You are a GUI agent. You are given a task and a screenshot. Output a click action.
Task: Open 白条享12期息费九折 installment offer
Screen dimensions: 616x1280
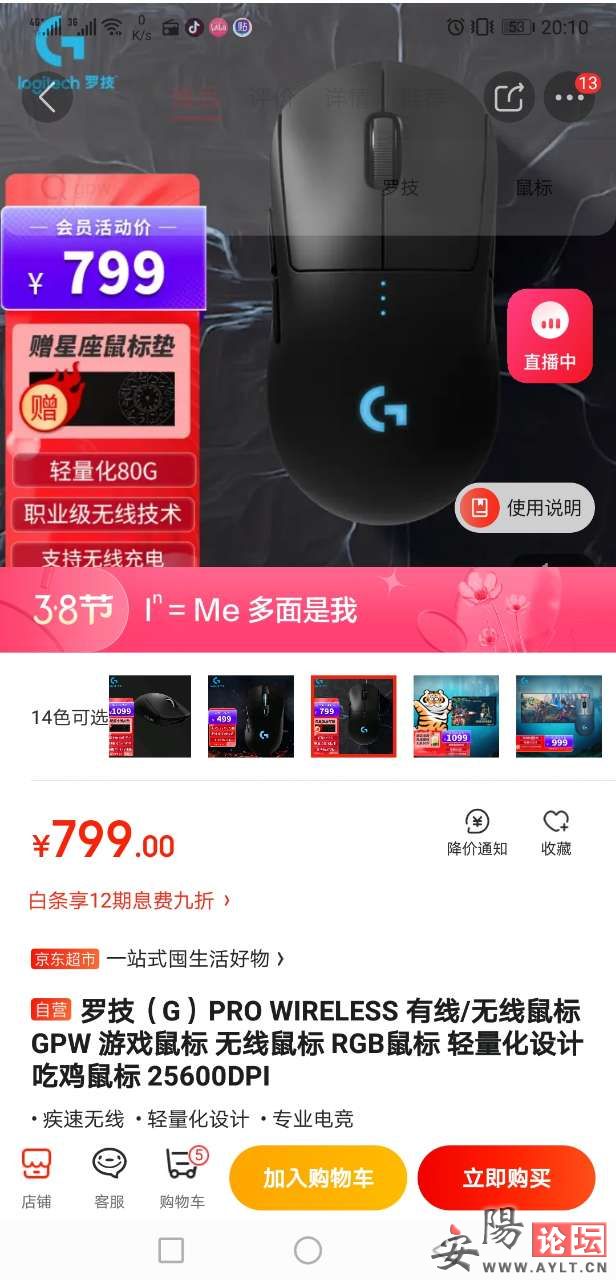(130, 901)
